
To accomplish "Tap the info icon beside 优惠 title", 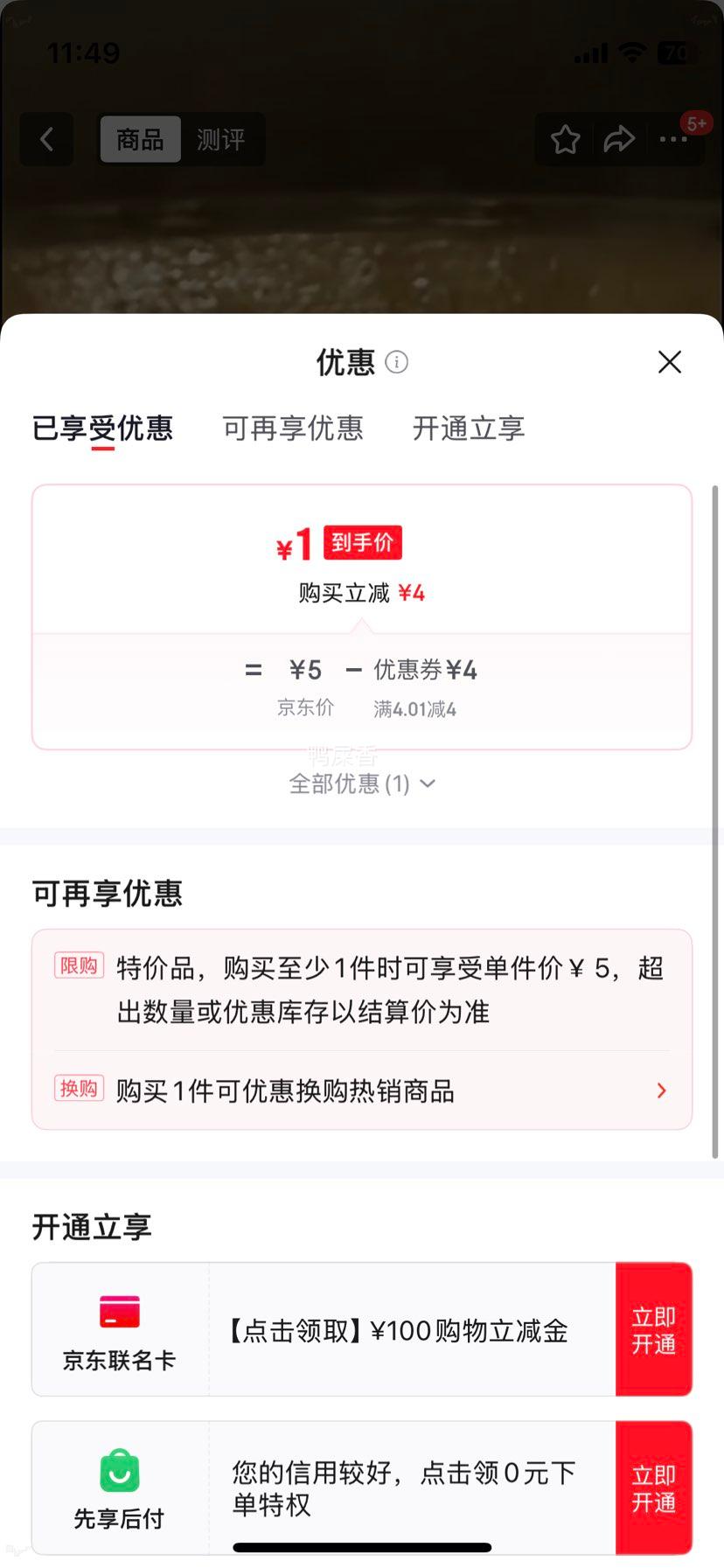I will (395, 363).
